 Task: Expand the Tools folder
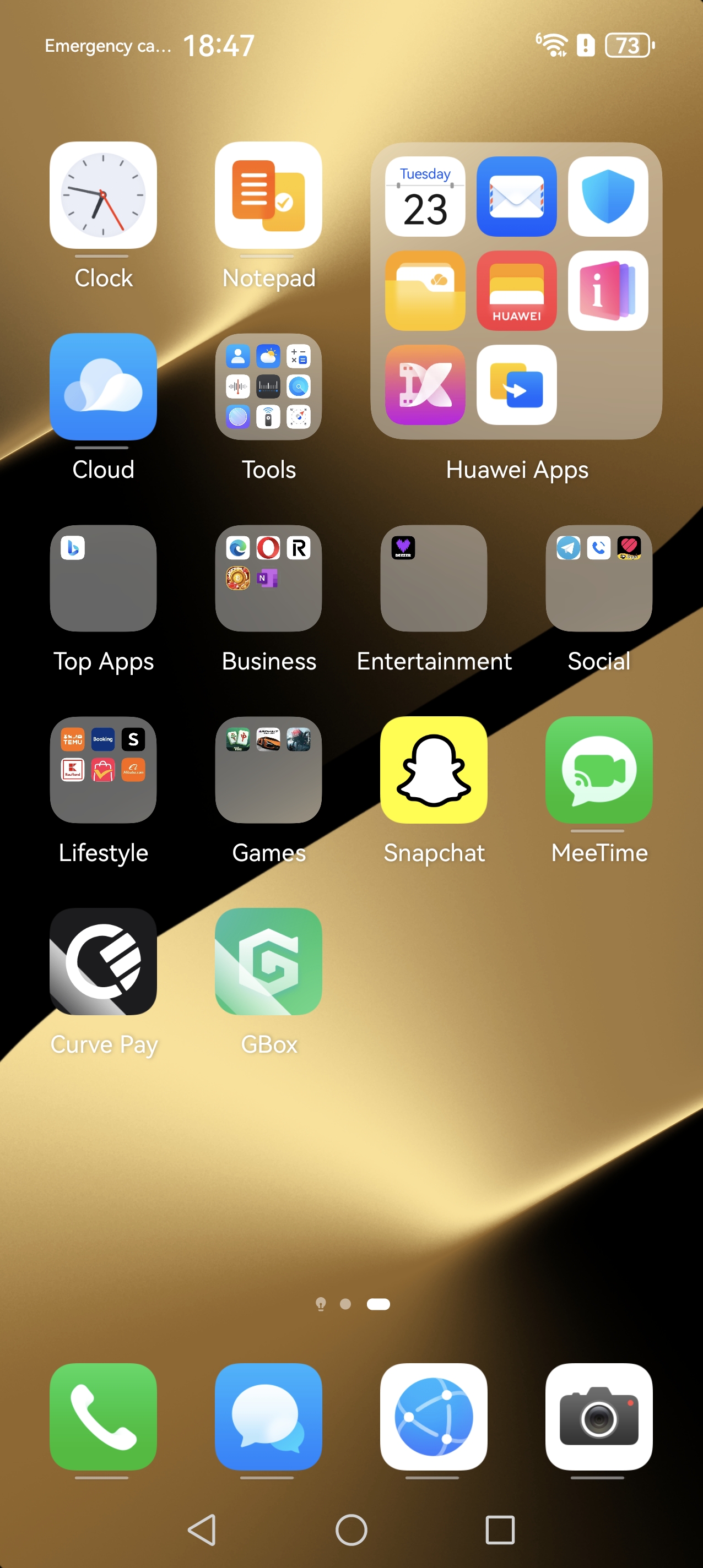(268, 386)
